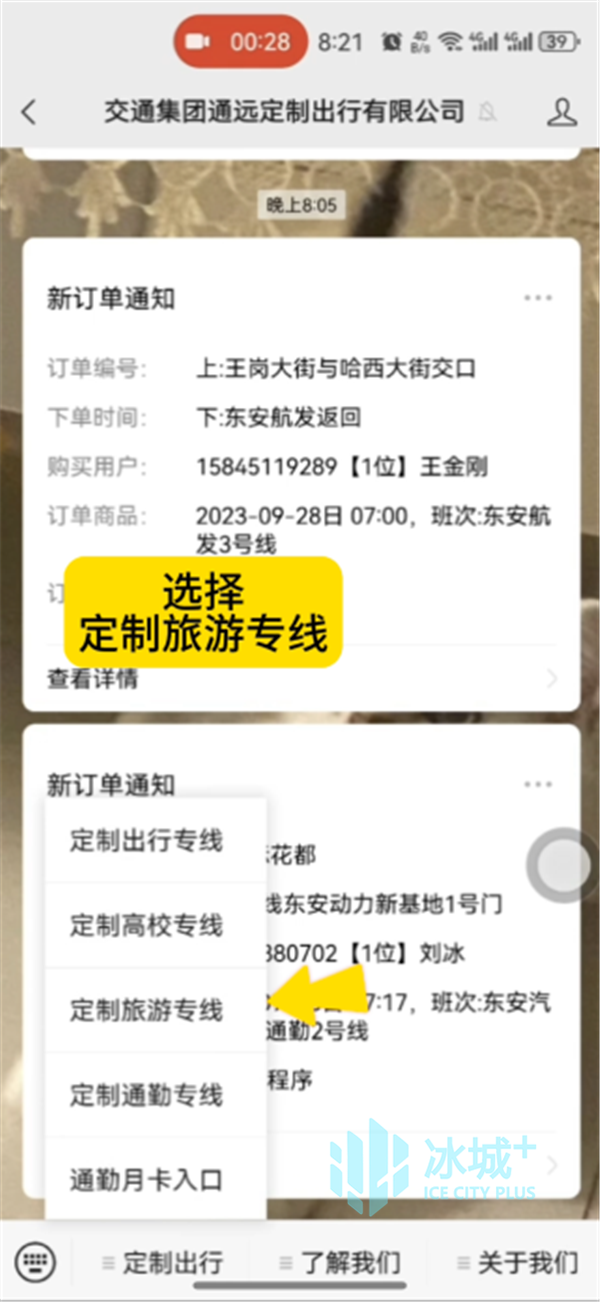The height and width of the screenshot is (1302, 600).
Task: Tap the 定制出行 bottom menu
Action: (163, 1262)
